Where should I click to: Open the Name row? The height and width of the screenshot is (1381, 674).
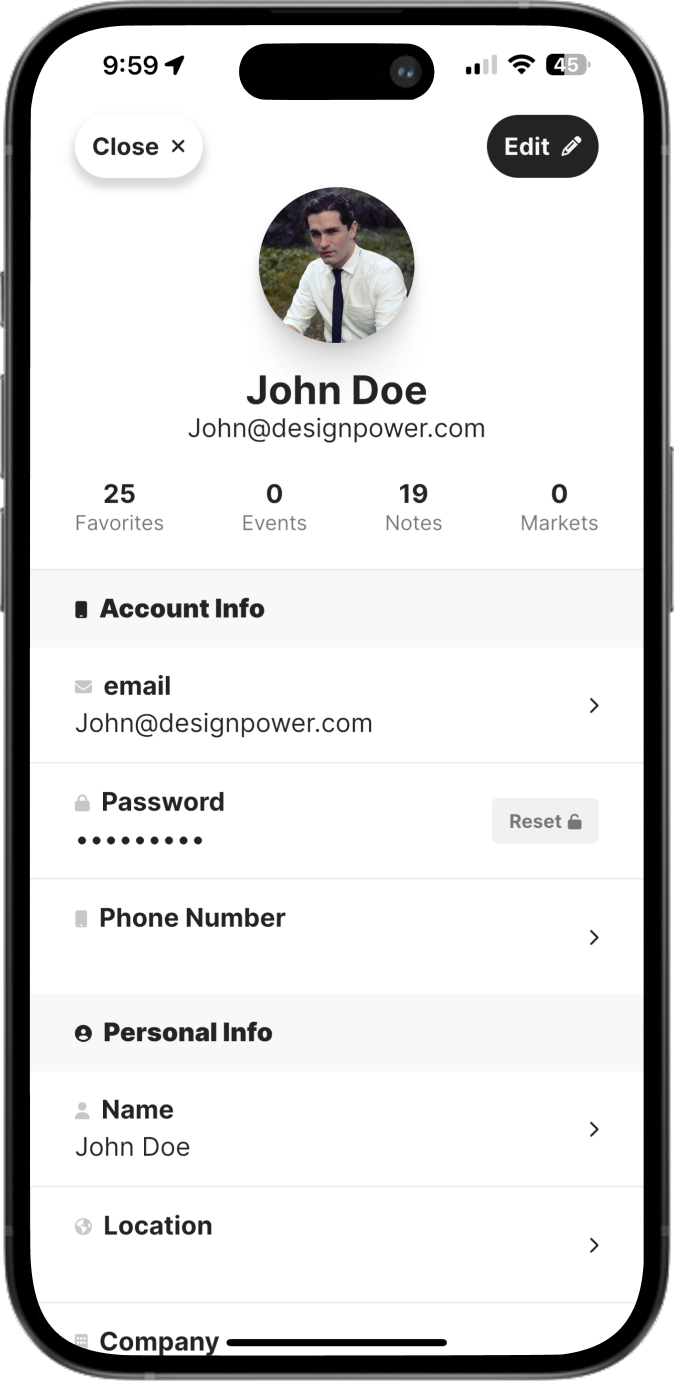click(337, 1129)
